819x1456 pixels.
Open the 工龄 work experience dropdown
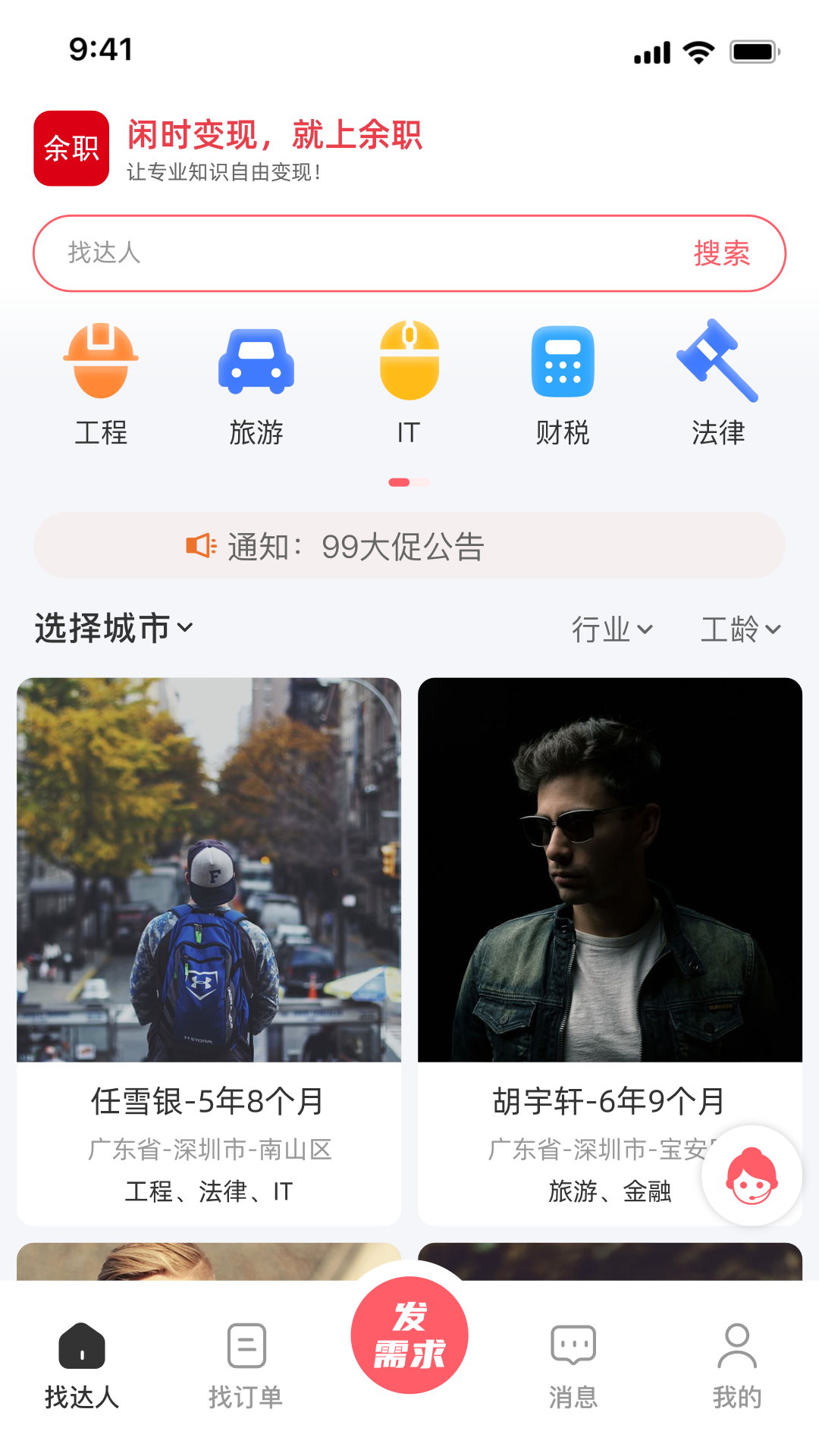(741, 629)
